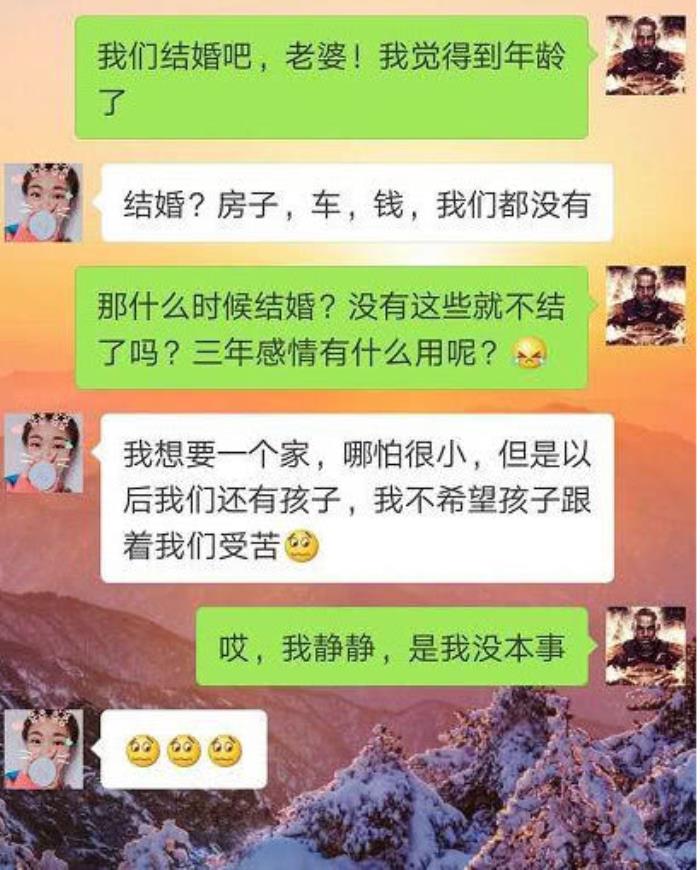This screenshot has height=870, width=700.
Task: Tap avatar next to "哎，我静静" message
Action: tap(645, 646)
